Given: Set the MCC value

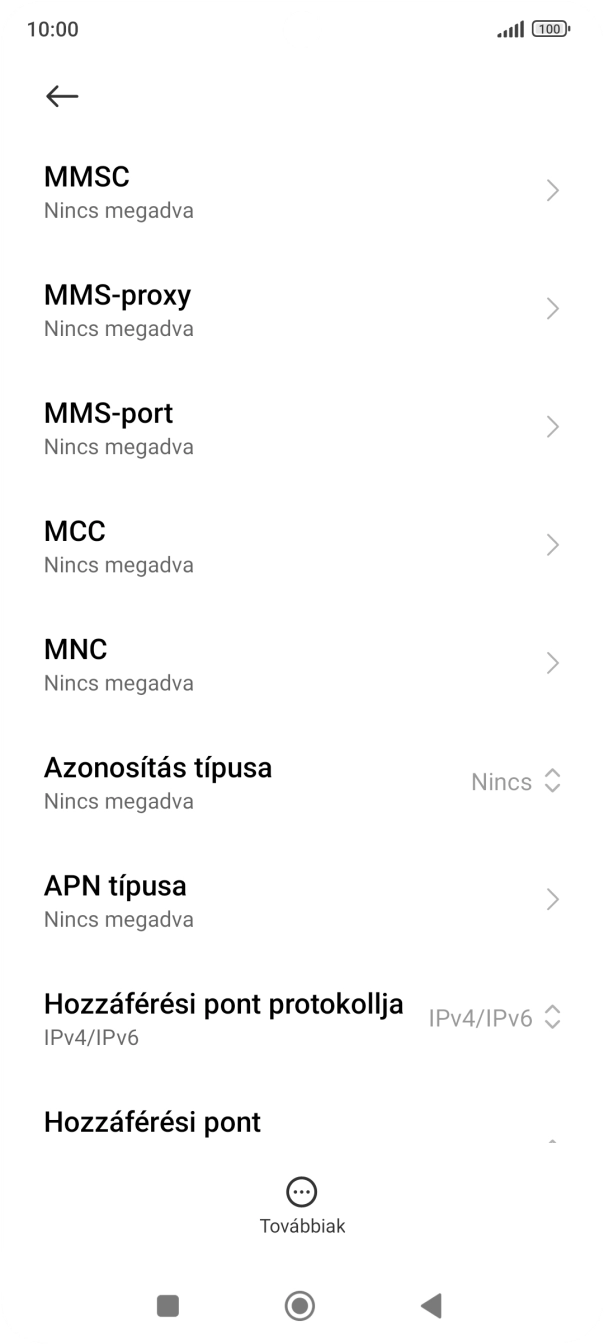Looking at the screenshot, I should click(300, 546).
